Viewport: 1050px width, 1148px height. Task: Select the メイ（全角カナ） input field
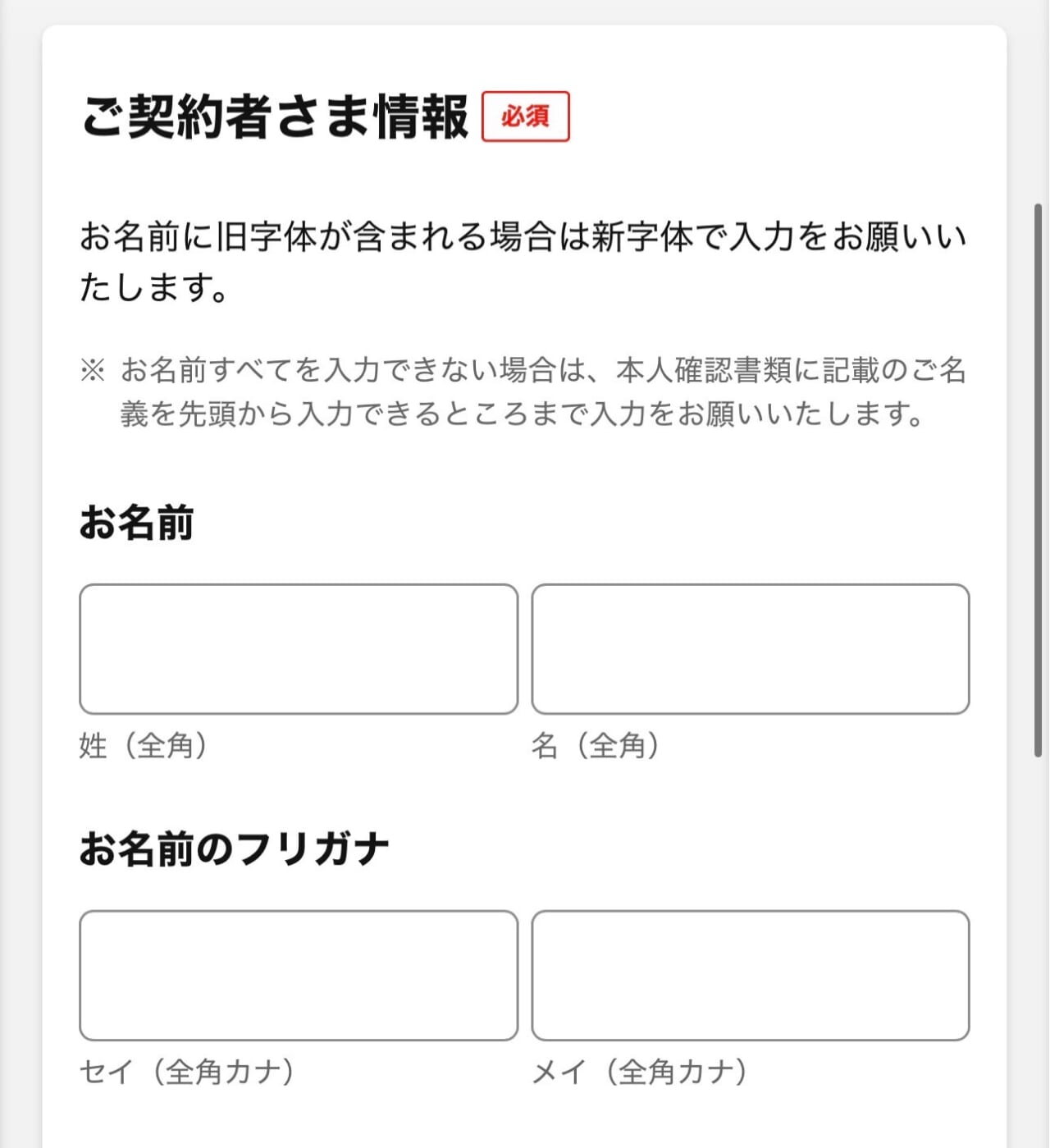[x=752, y=975]
